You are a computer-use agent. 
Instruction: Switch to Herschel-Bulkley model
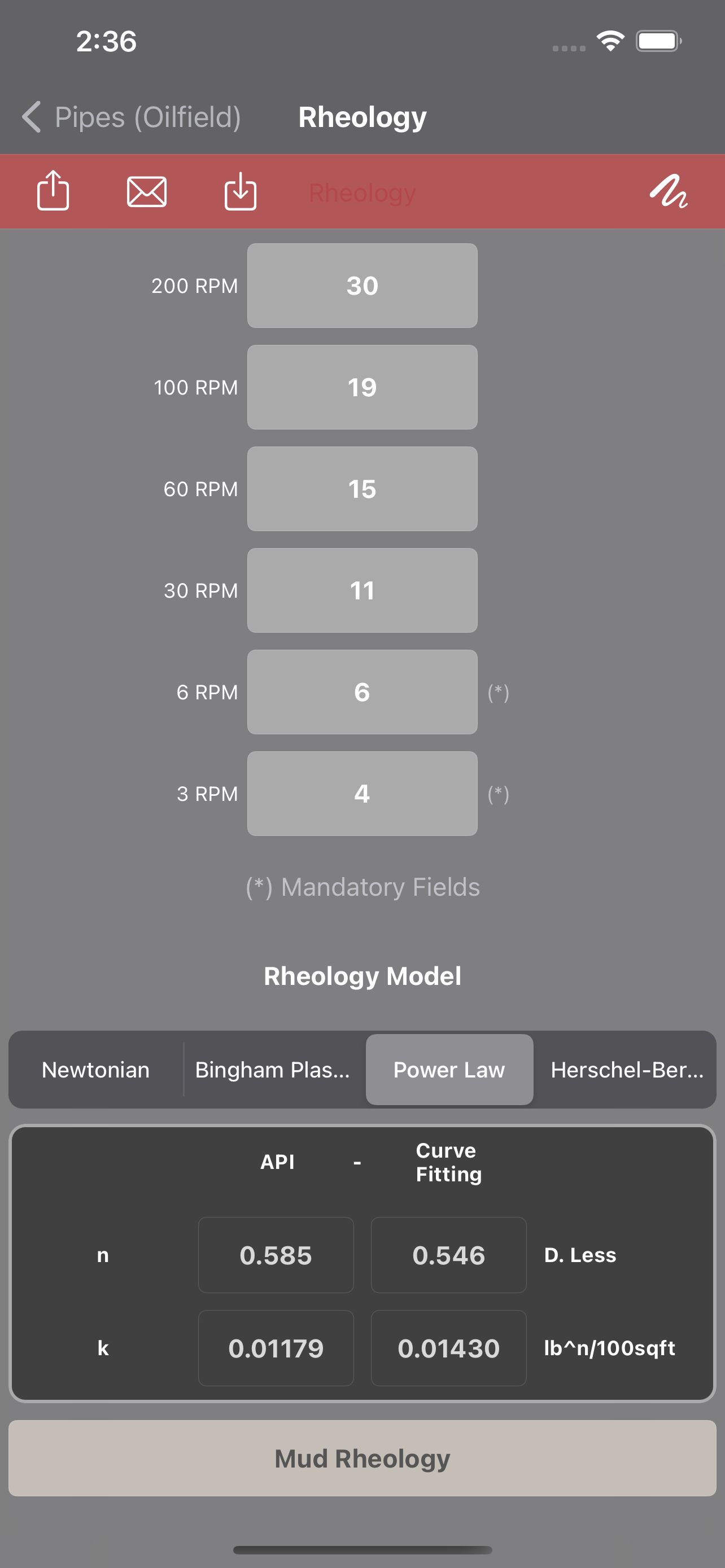tap(626, 1070)
